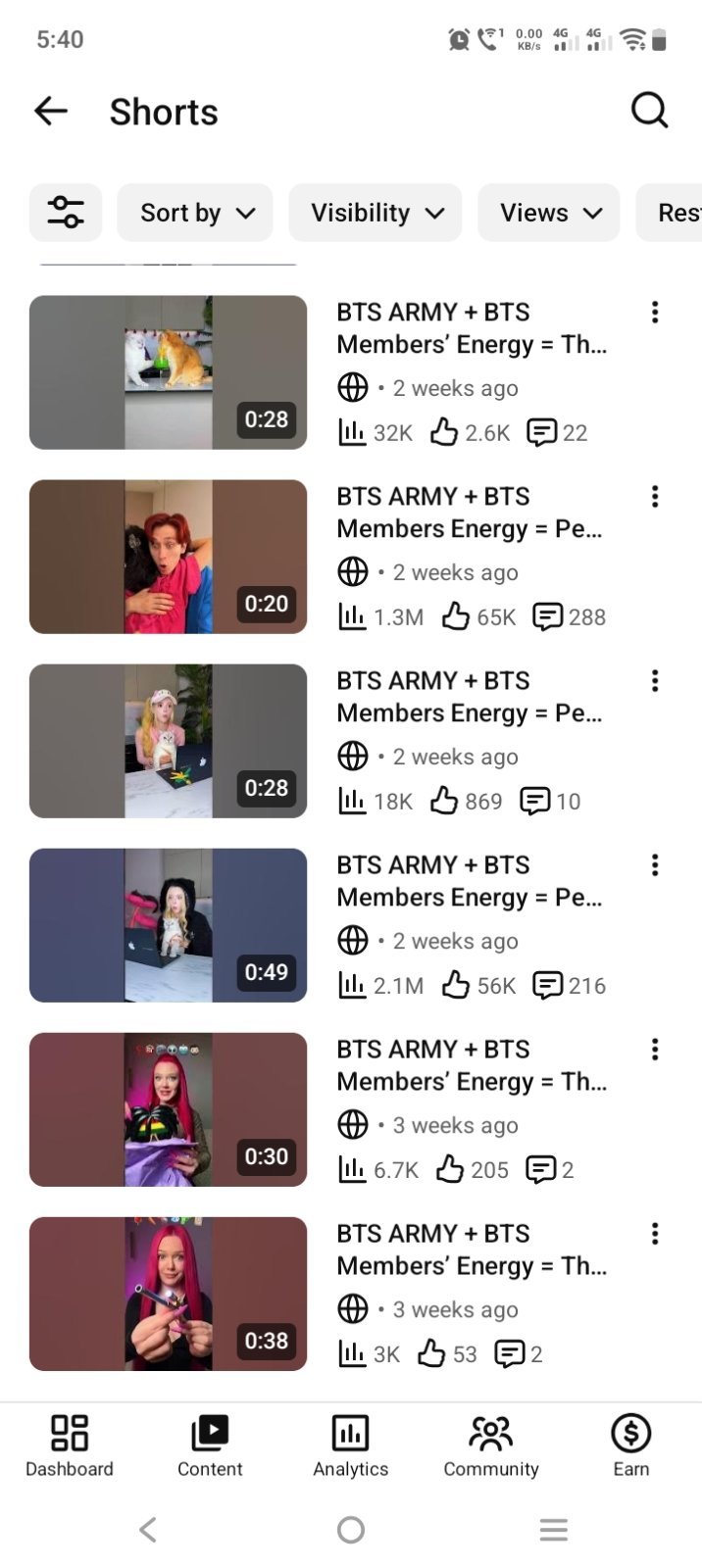This screenshot has height=1568, width=702.
Task: Open the 0:38 short with 3K views
Action: [x=168, y=1294]
